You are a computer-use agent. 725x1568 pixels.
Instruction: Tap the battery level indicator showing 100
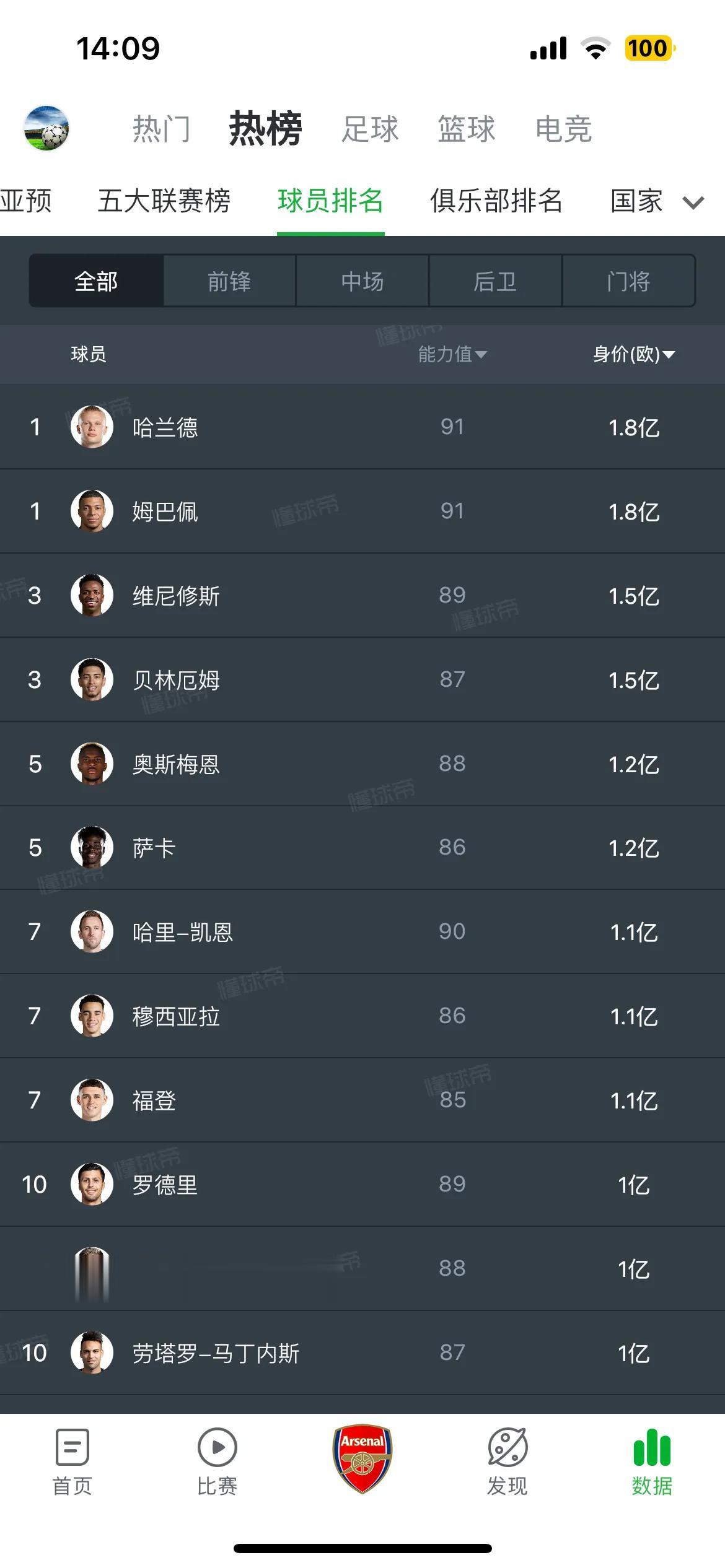coord(648,48)
